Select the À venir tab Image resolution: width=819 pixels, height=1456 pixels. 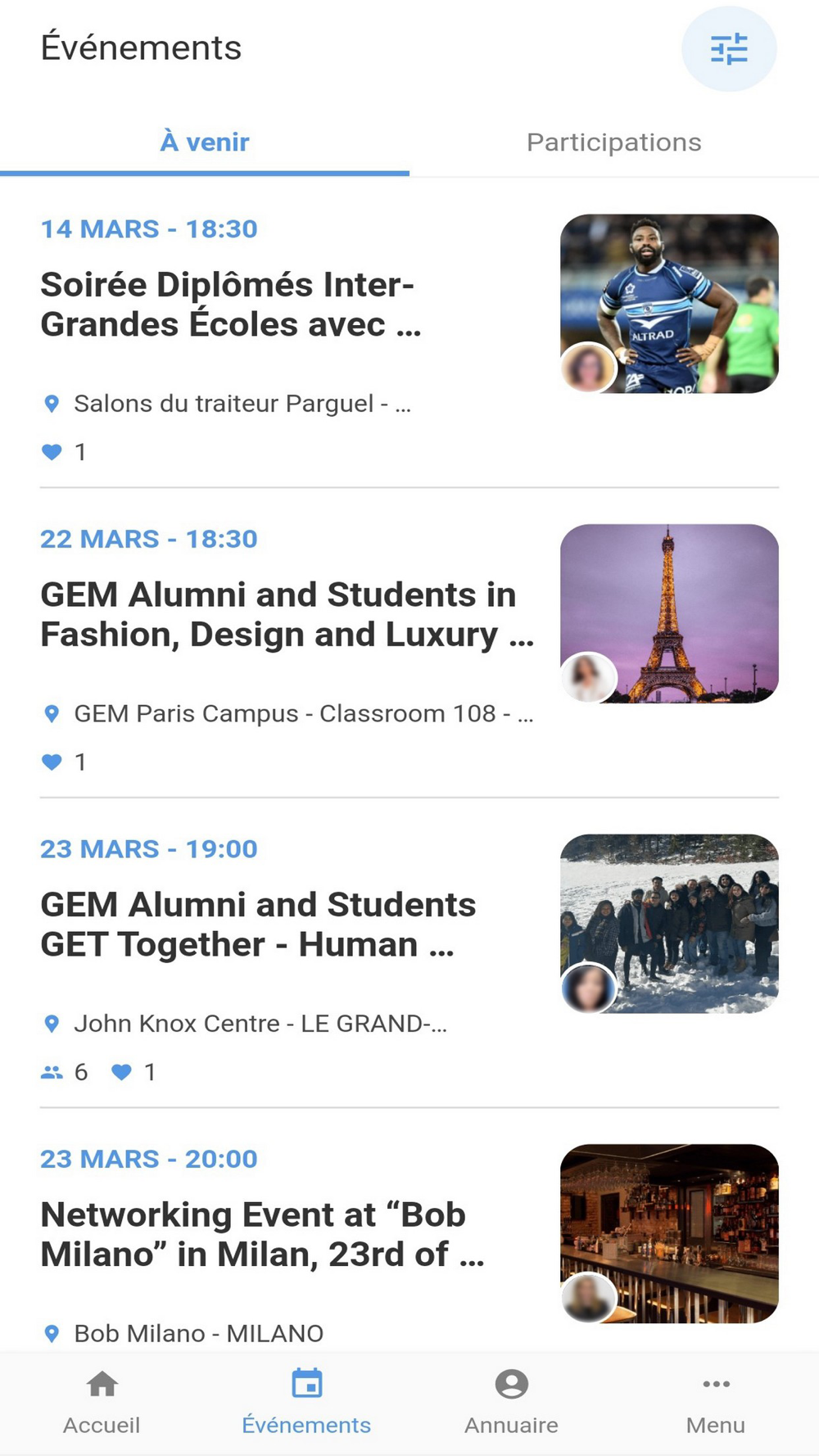[205, 142]
